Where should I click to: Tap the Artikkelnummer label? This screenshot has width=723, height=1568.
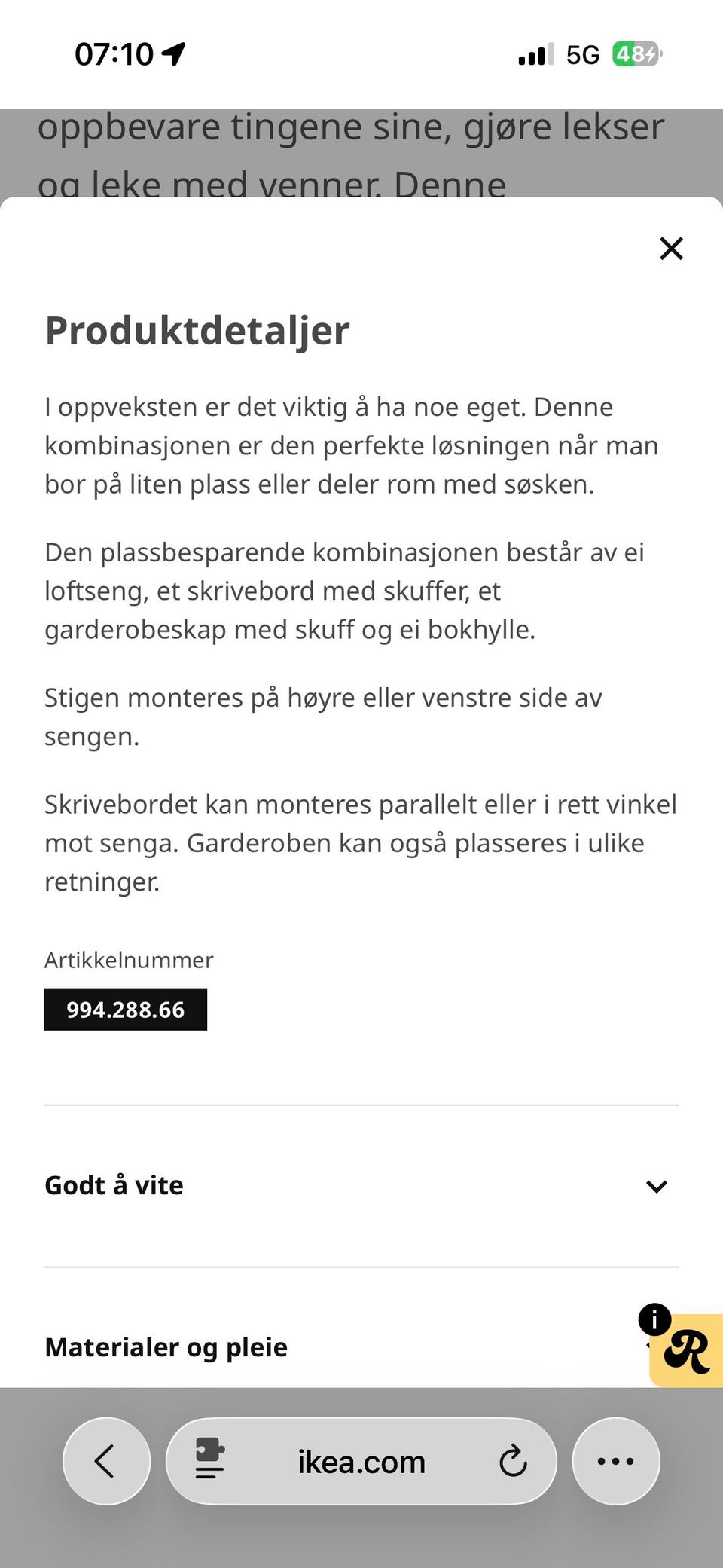click(x=129, y=960)
